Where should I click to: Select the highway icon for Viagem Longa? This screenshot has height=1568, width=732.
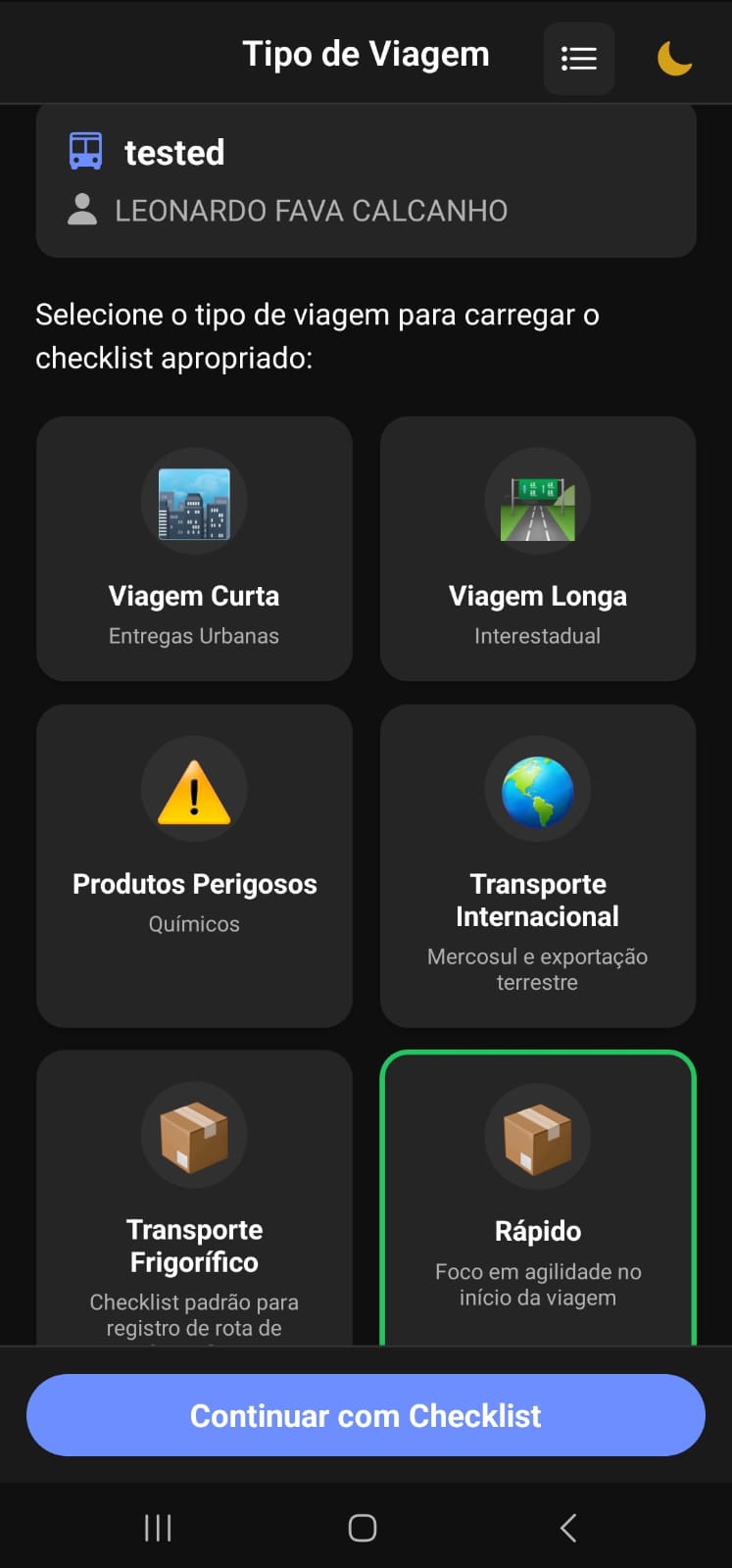point(537,501)
